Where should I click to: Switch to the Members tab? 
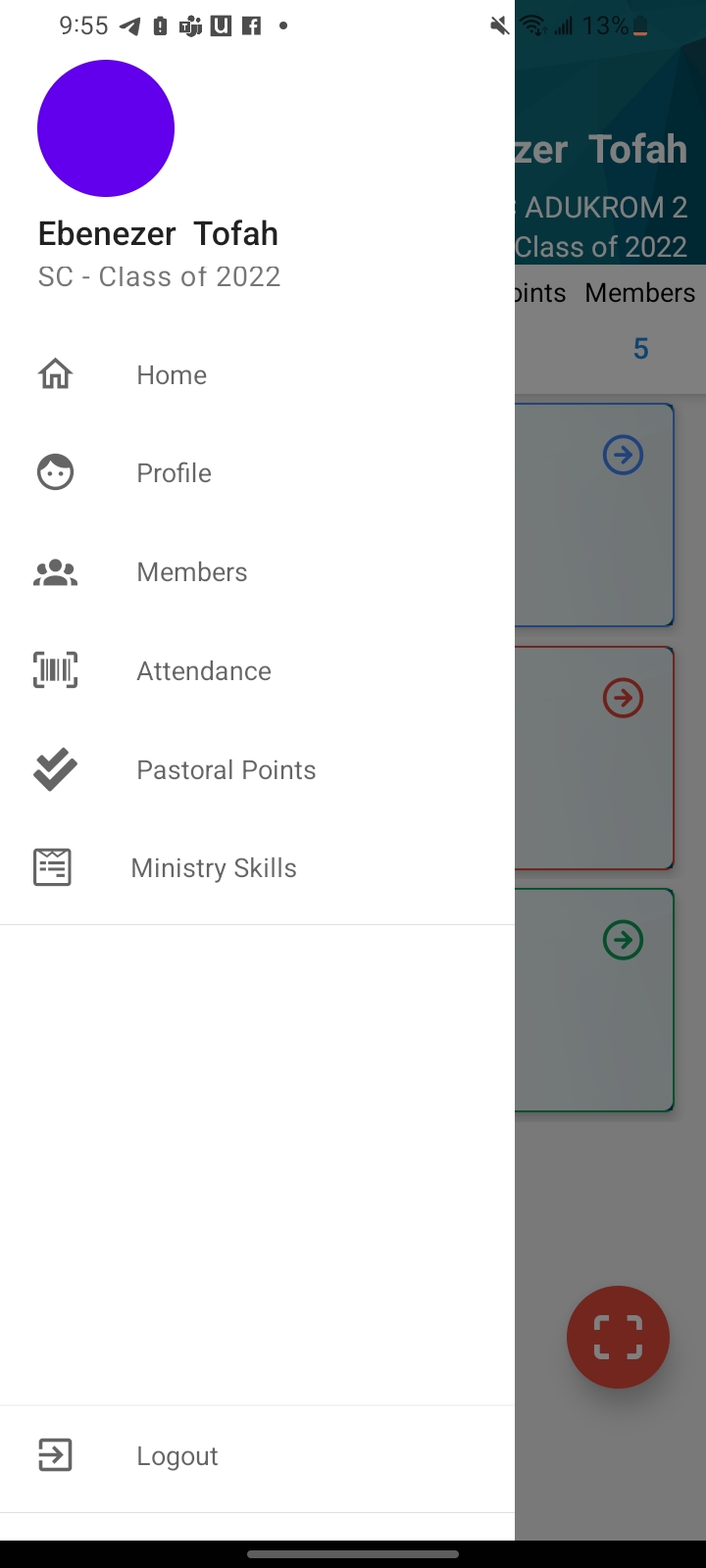click(x=639, y=292)
